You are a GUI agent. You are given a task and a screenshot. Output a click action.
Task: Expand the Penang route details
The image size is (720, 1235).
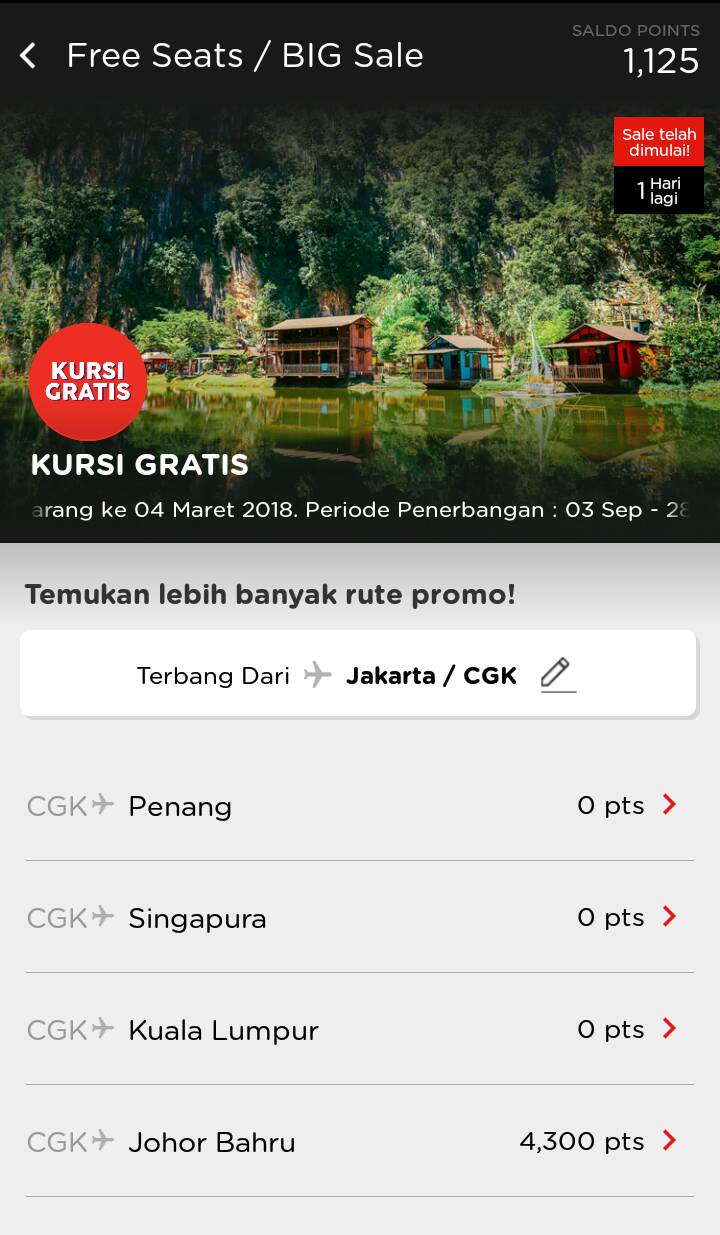[x=668, y=804]
